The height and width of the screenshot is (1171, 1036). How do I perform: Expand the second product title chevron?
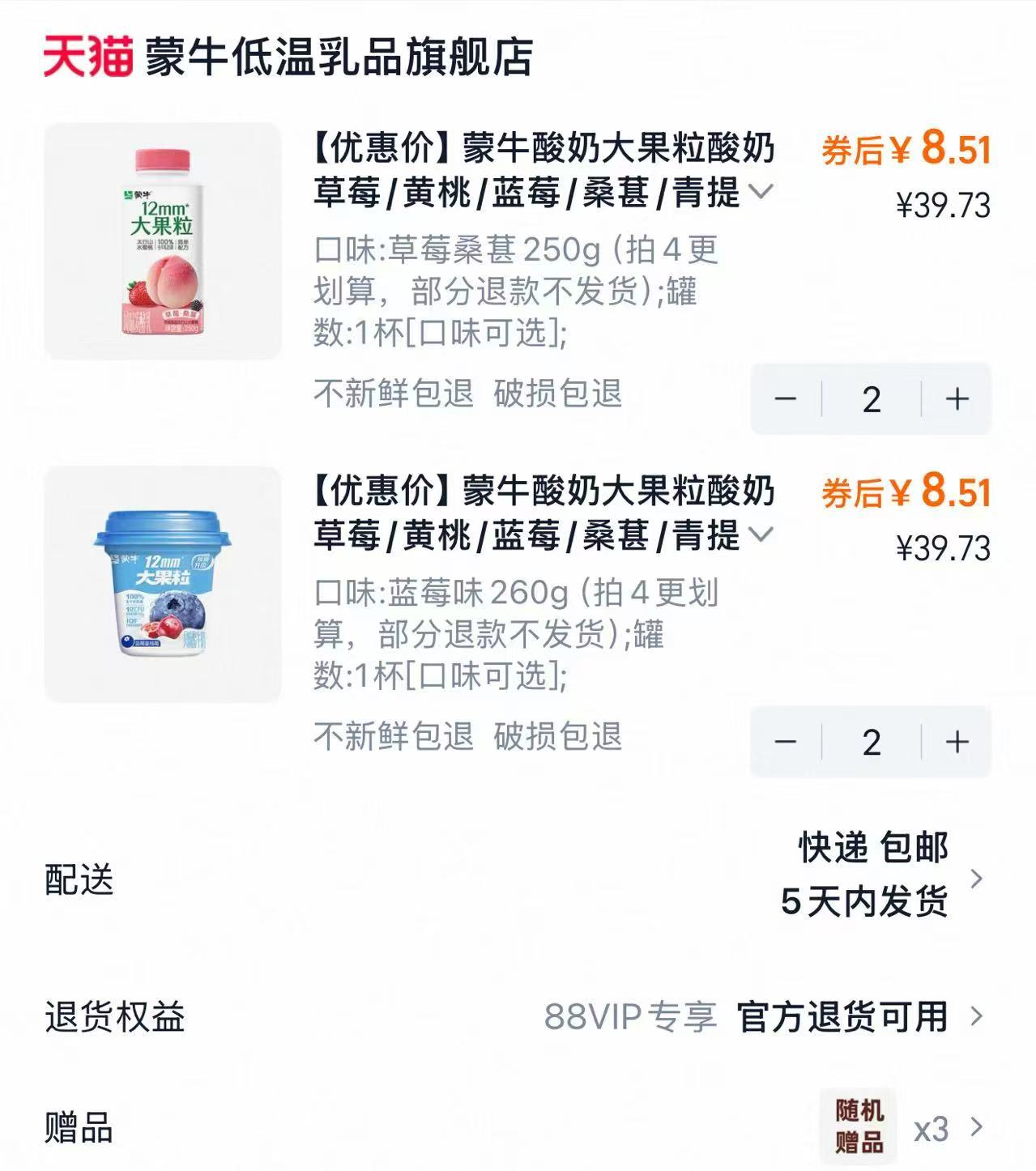(762, 536)
